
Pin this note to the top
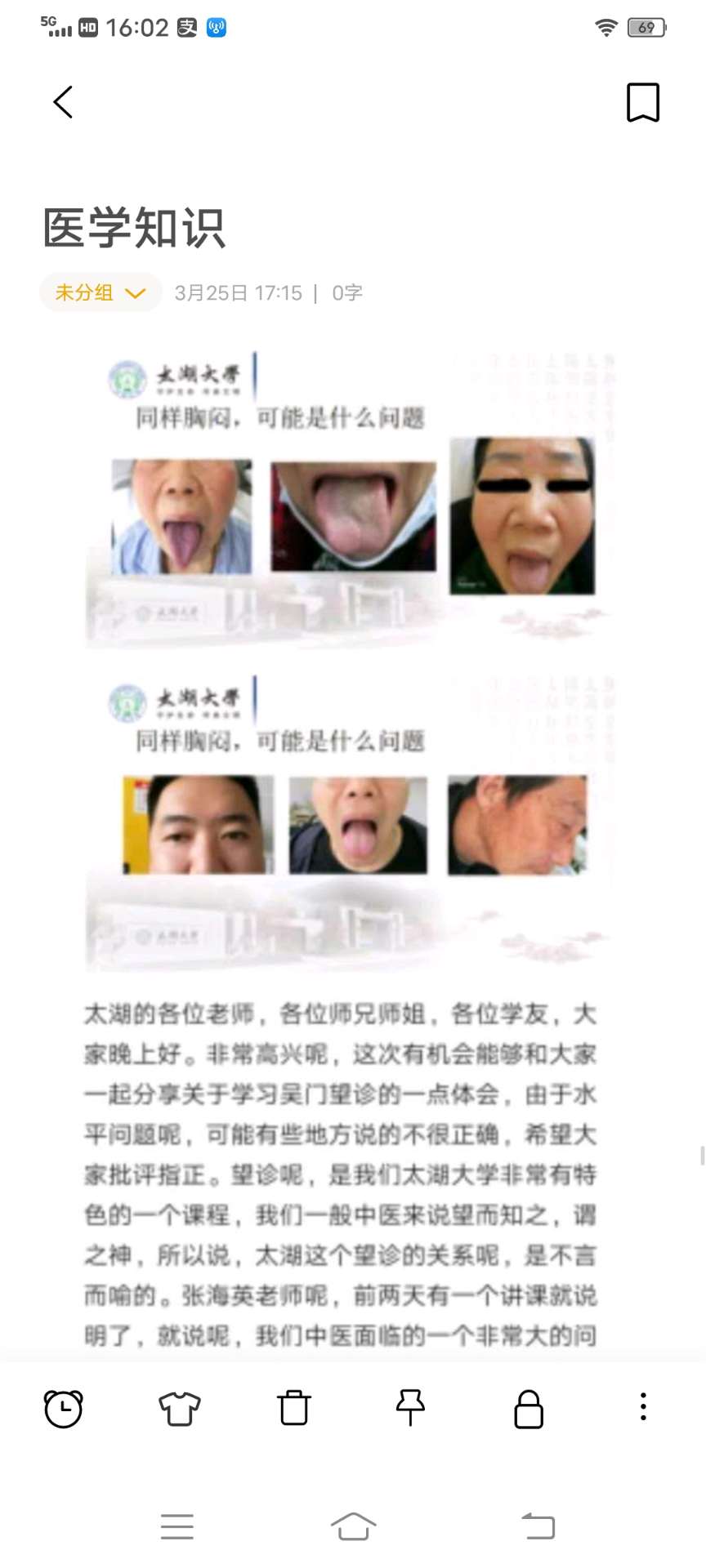click(x=410, y=1408)
